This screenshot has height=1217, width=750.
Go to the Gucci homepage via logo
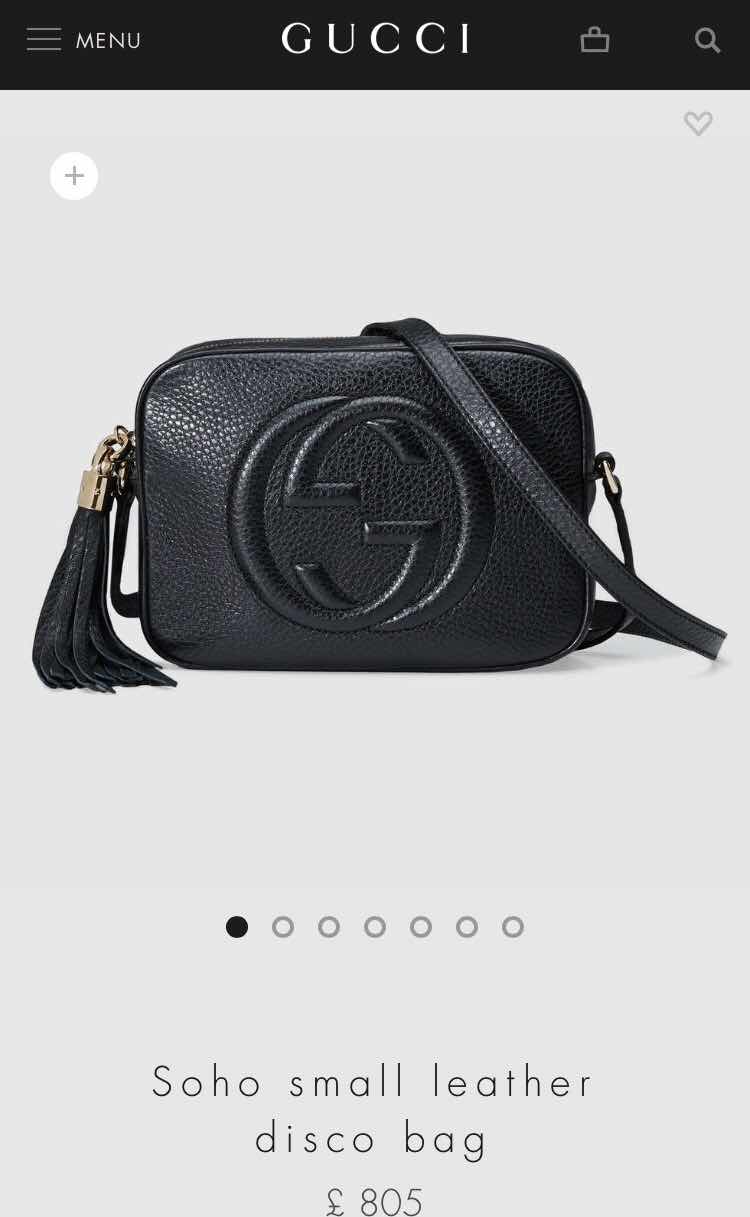point(375,39)
